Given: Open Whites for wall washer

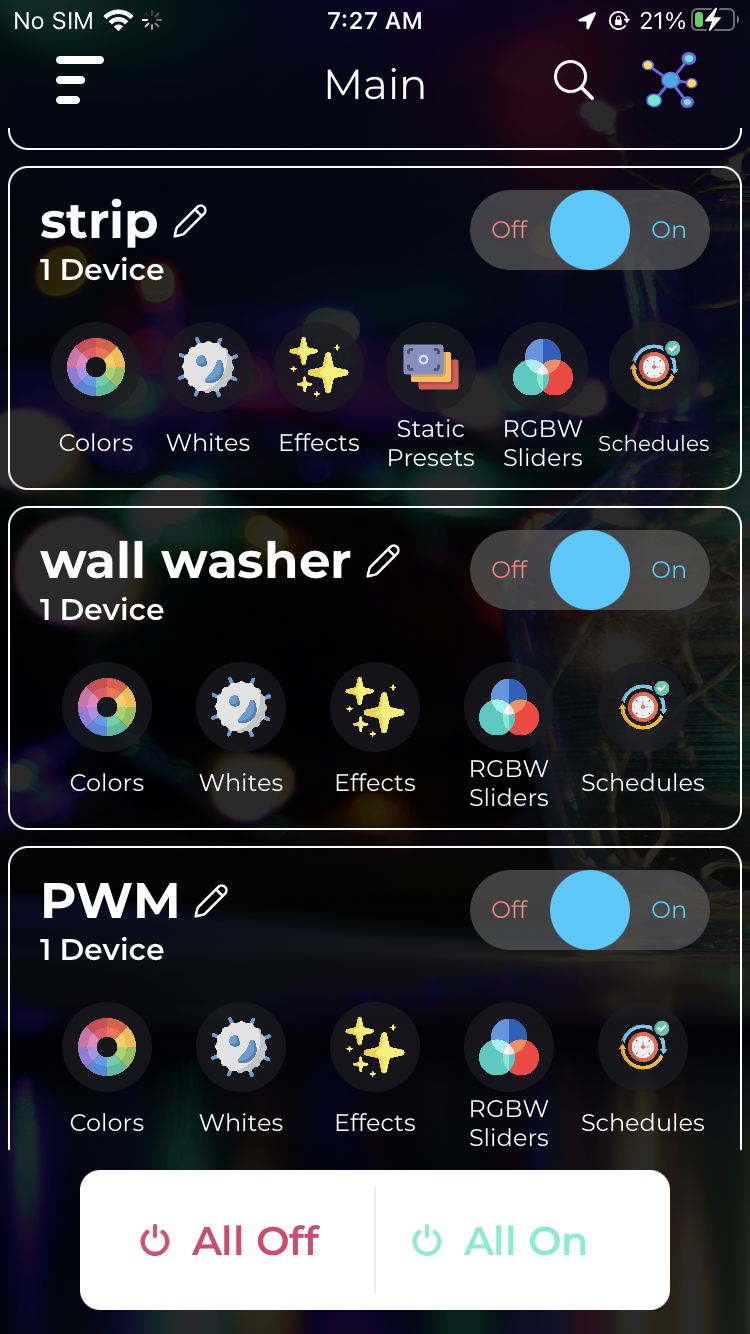Looking at the screenshot, I should [241, 707].
